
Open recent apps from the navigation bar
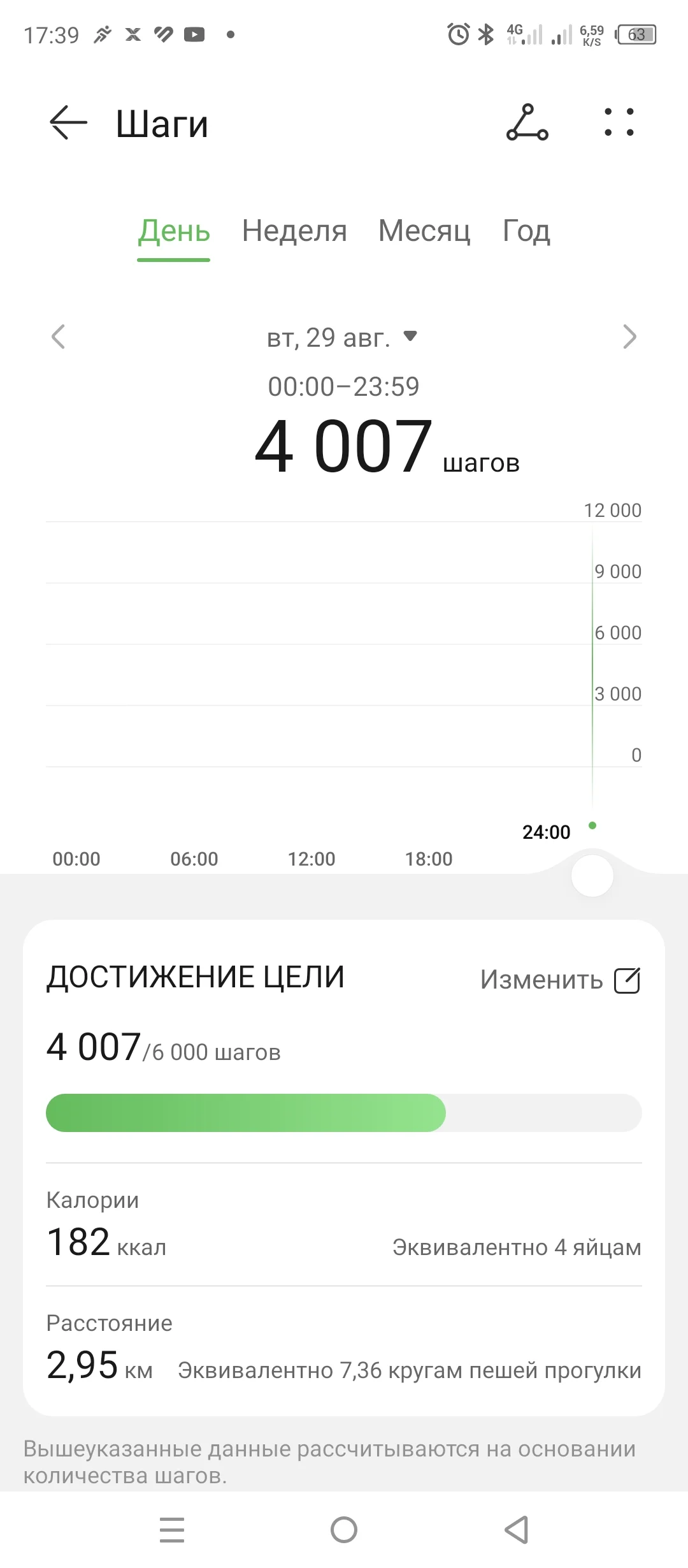coord(172,1530)
